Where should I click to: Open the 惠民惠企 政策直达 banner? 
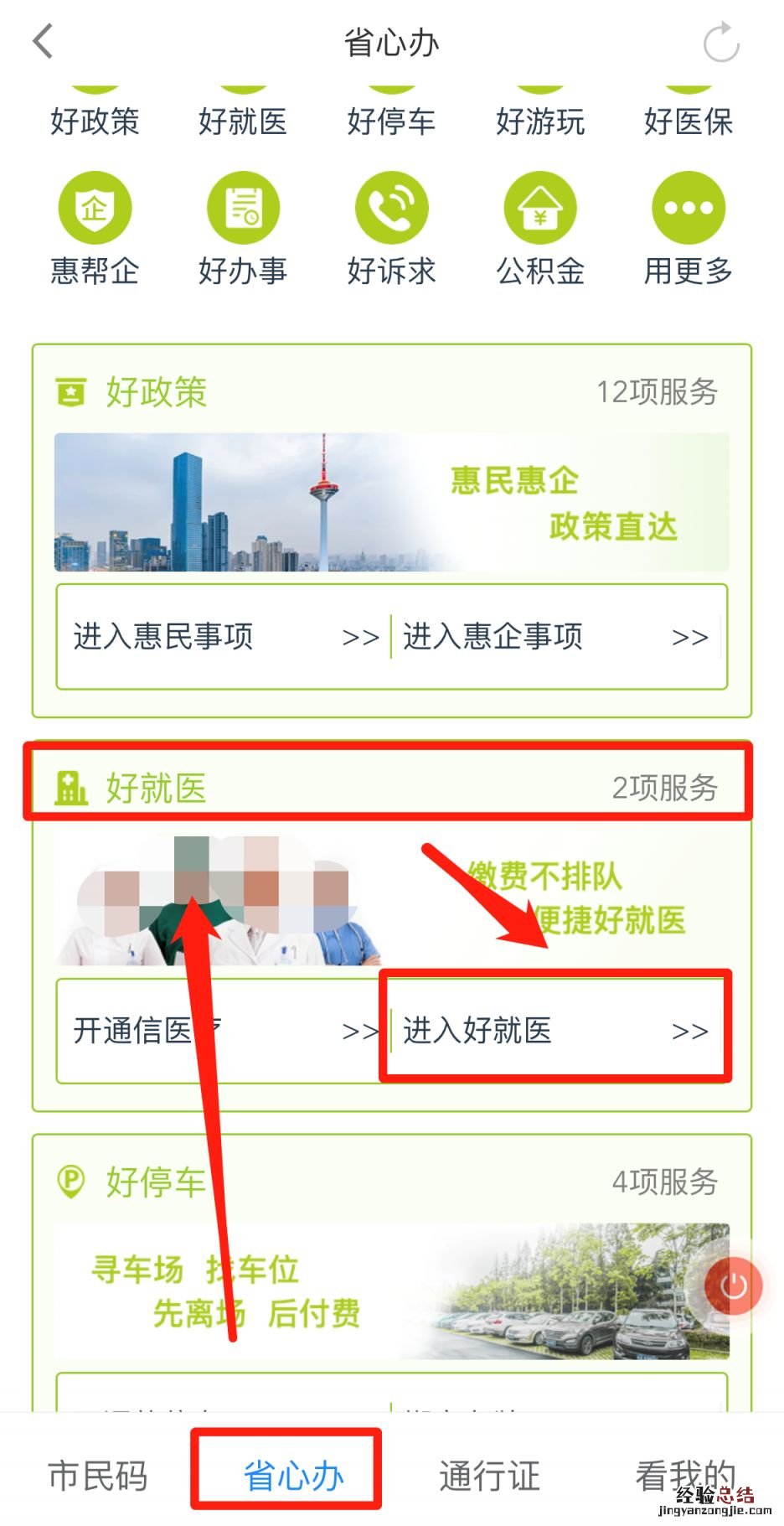[x=391, y=503]
